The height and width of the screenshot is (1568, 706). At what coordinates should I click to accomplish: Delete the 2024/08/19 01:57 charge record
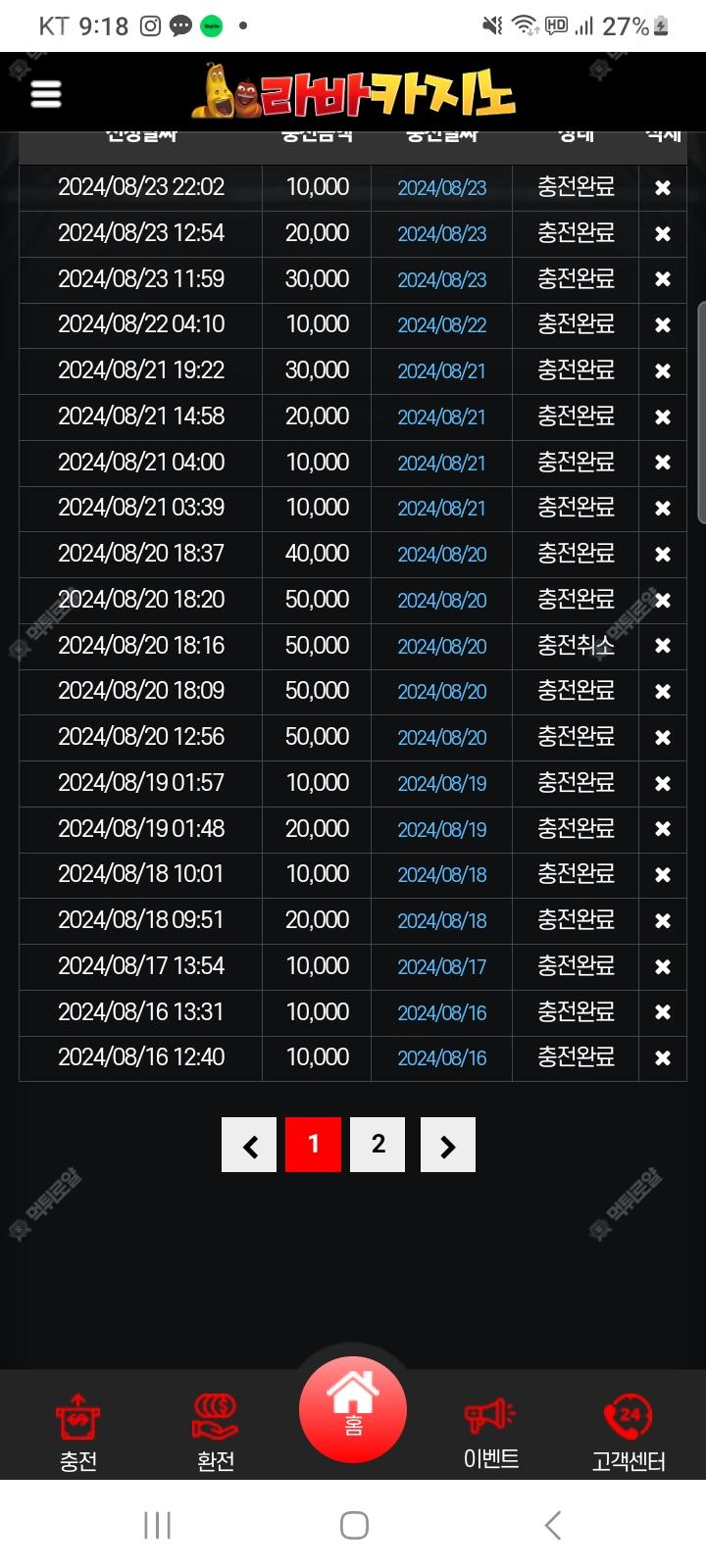[x=663, y=783]
